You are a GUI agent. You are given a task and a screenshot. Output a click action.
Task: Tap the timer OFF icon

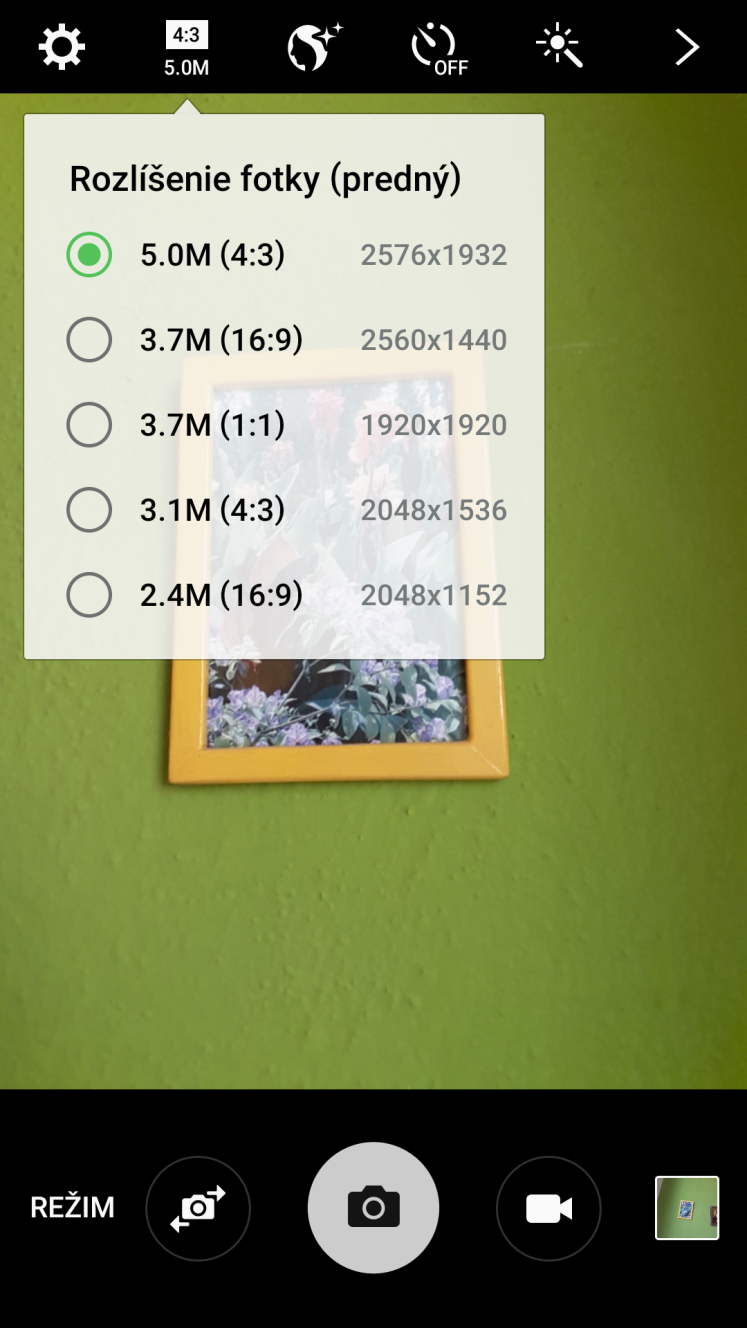(438, 50)
